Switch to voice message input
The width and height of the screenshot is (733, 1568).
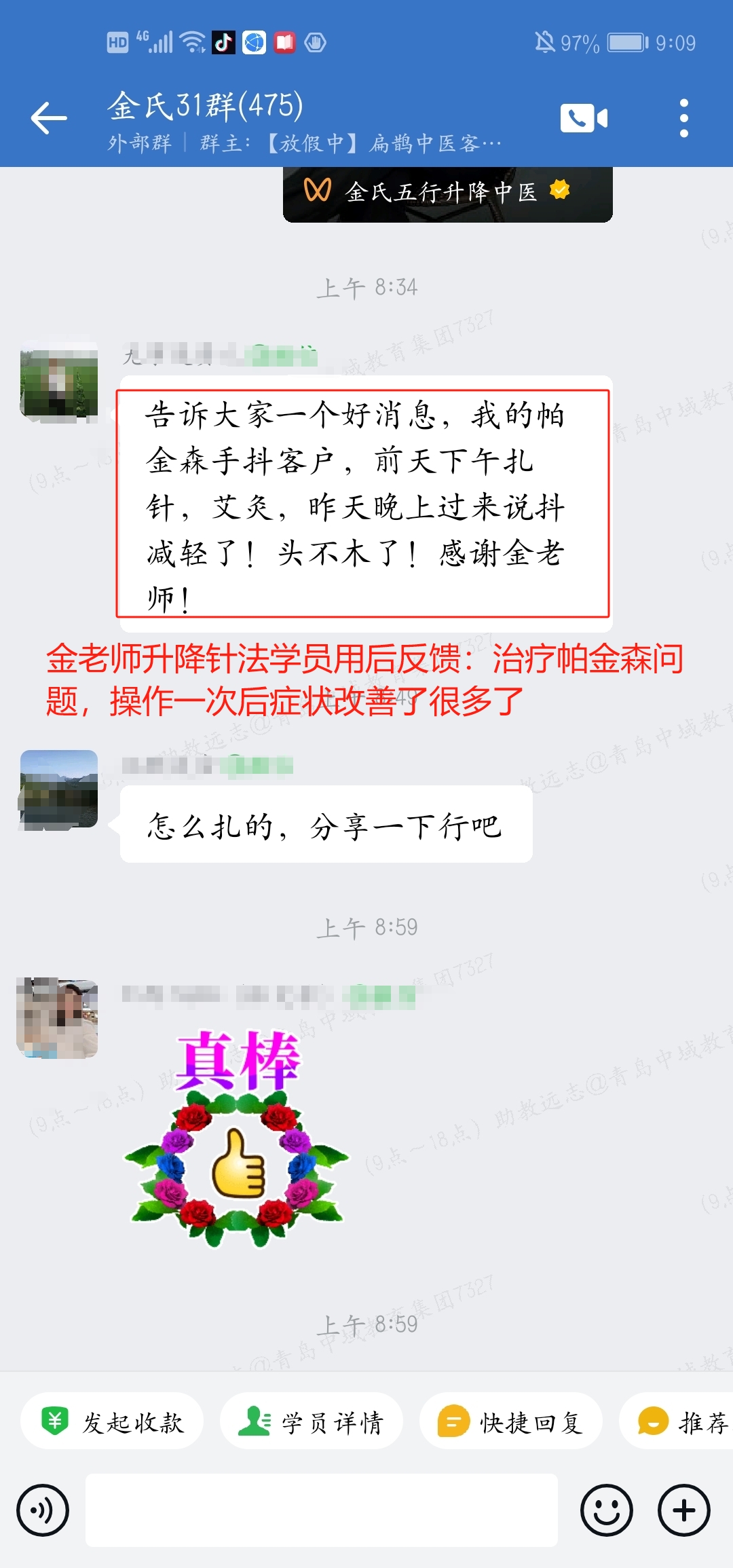[x=43, y=1510]
